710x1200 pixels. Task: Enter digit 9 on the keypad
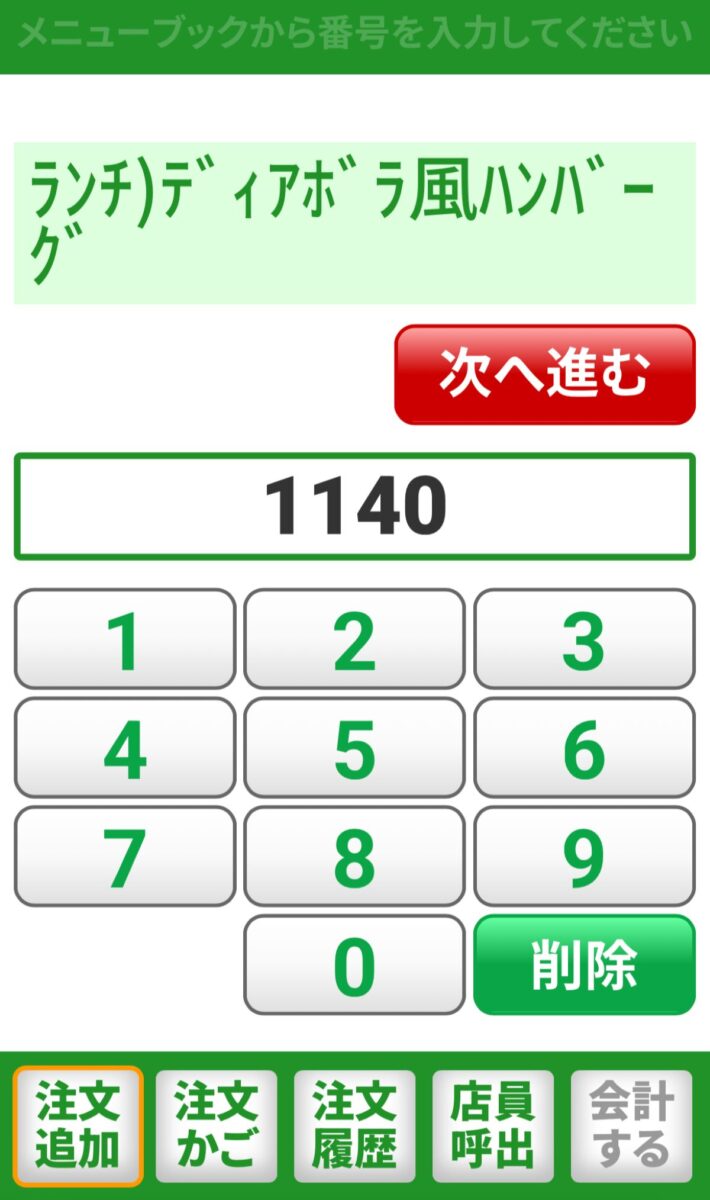585,856
